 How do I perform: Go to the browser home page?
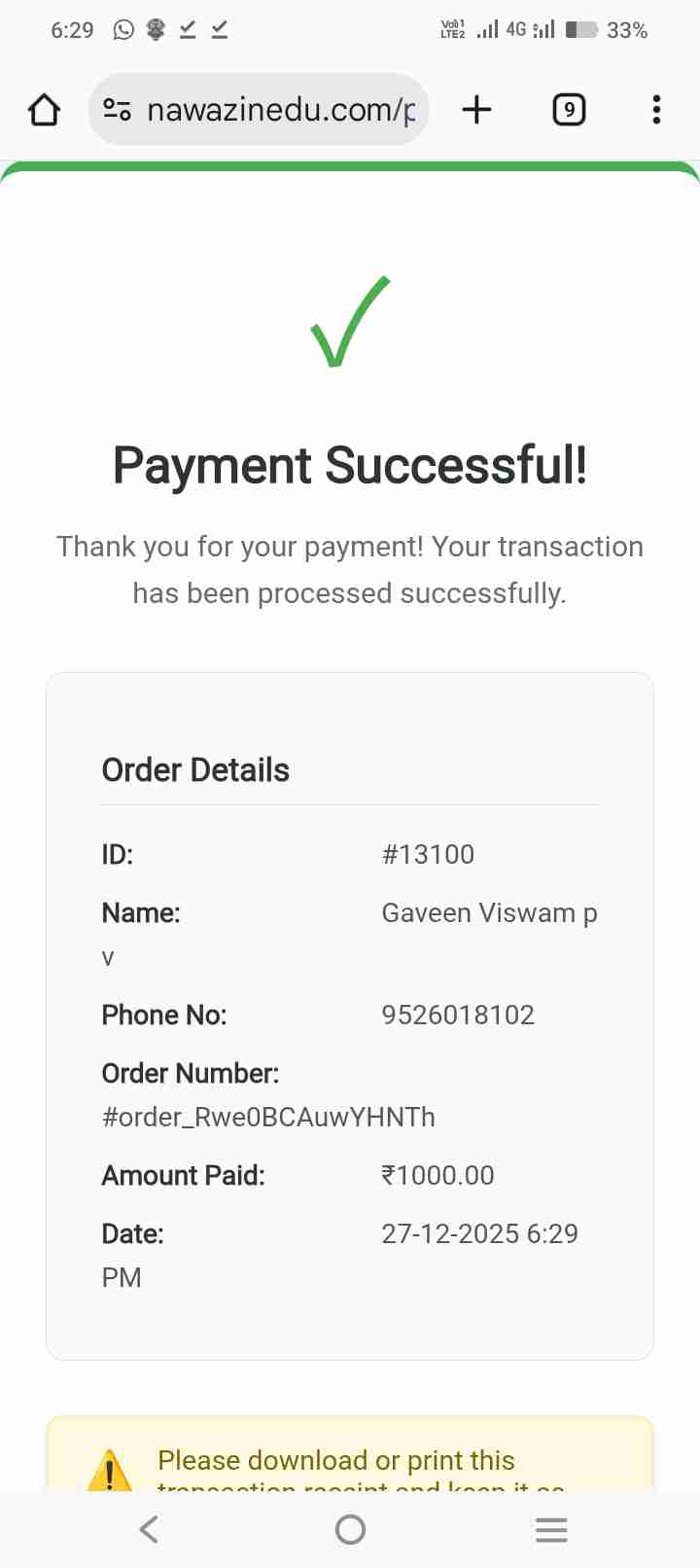[44, 110]
